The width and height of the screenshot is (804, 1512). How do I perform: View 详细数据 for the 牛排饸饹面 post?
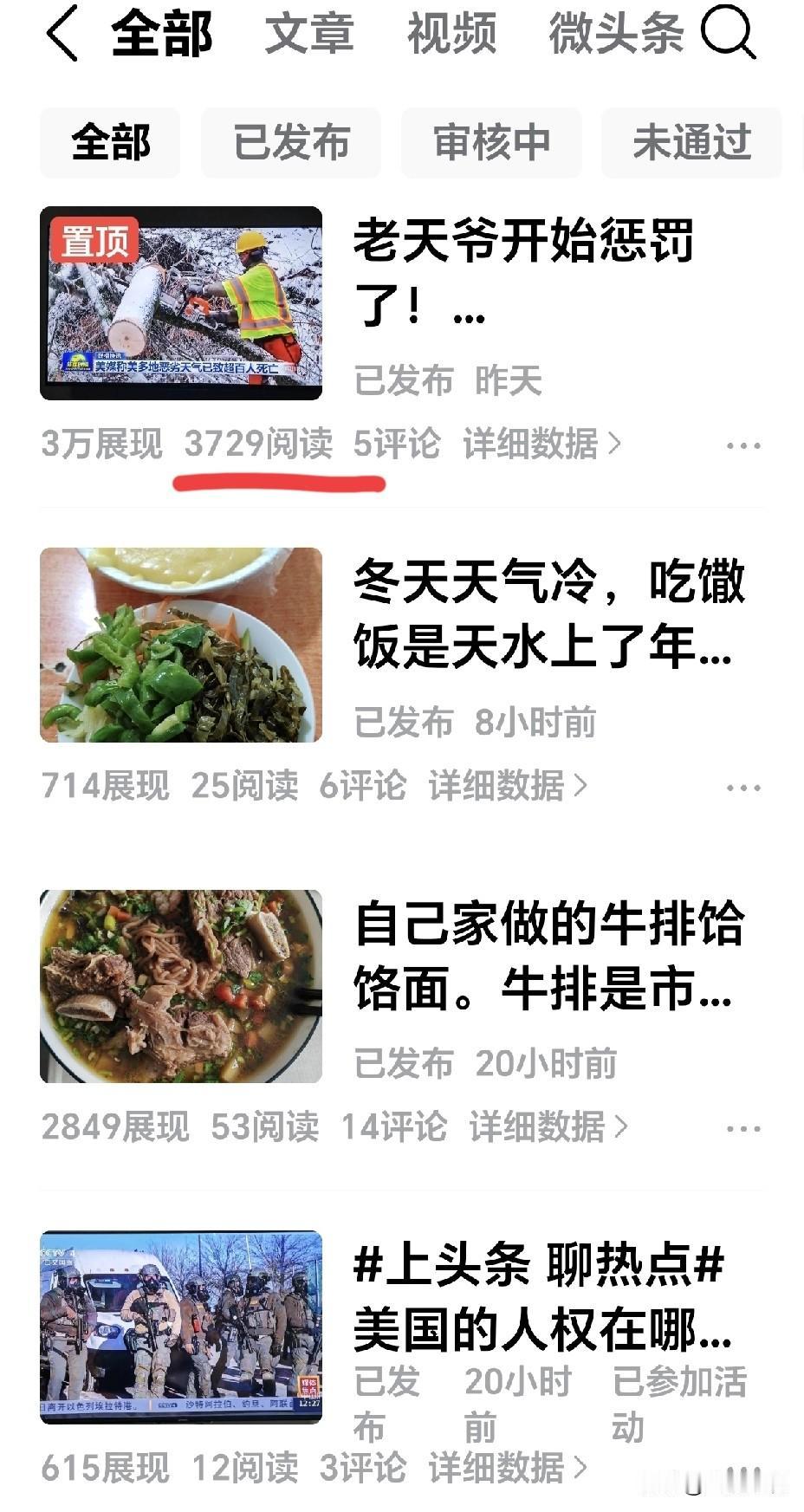pyautogui.click(x=548, y=1127)
